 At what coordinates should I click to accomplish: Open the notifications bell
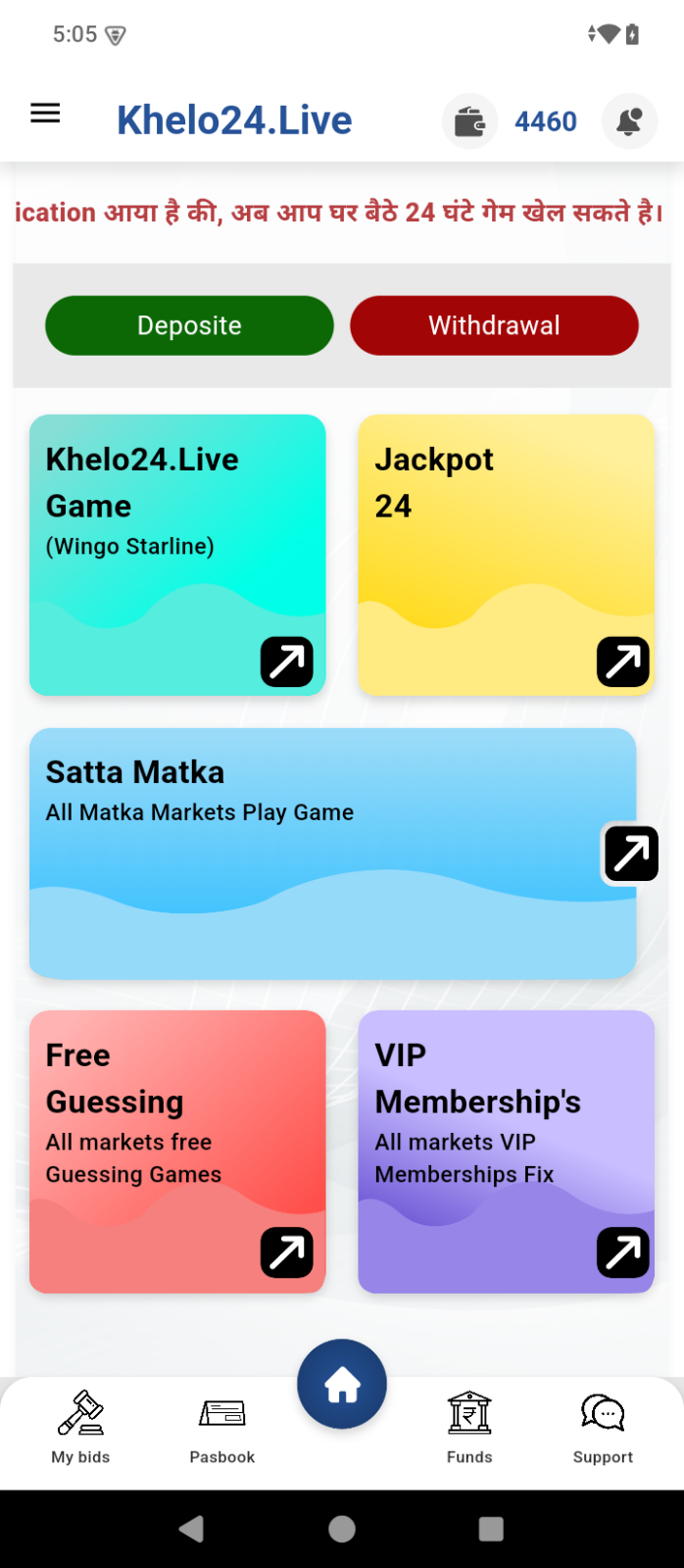[629, 122]
